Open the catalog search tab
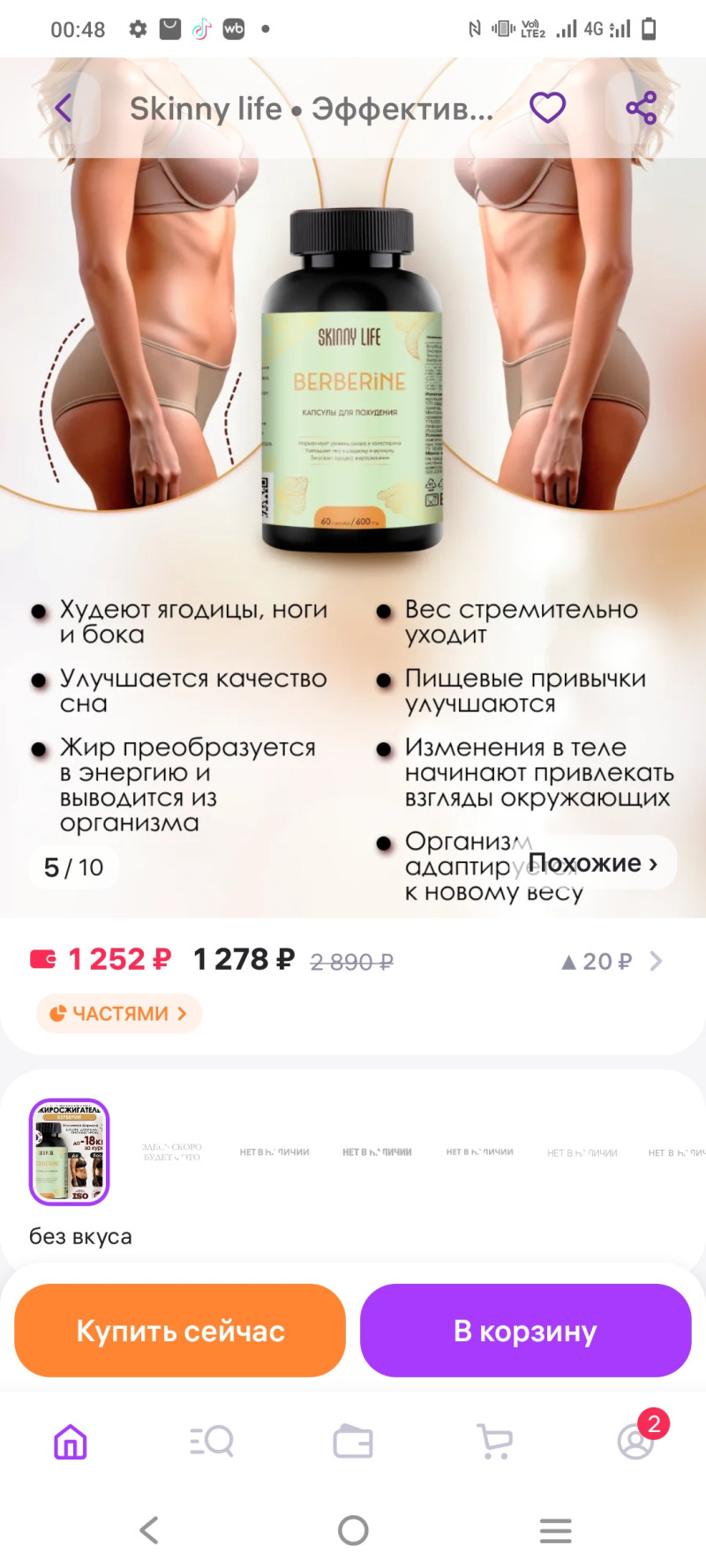706x1568 pixels. coord(212,1442)
